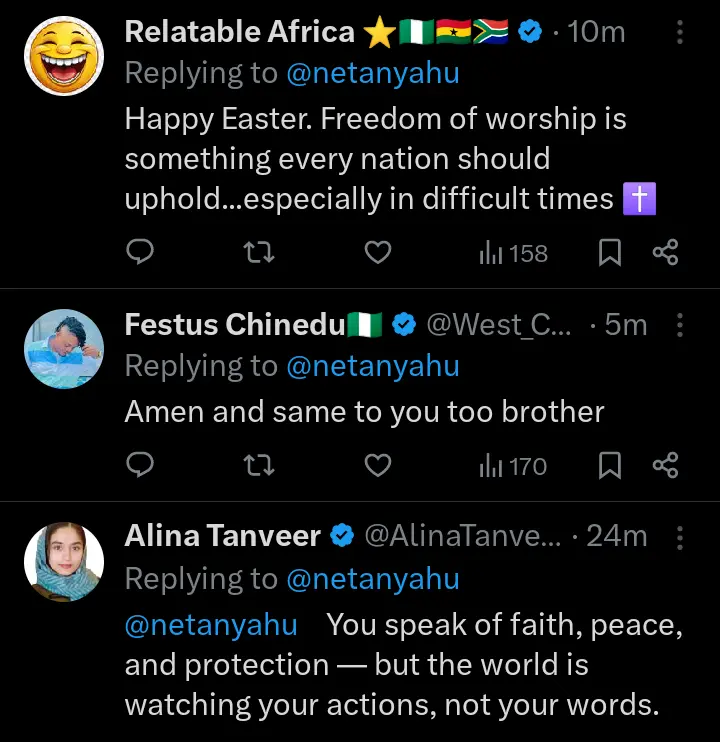Like Relatable Africa's Happy Easter reply

point(377,253)
